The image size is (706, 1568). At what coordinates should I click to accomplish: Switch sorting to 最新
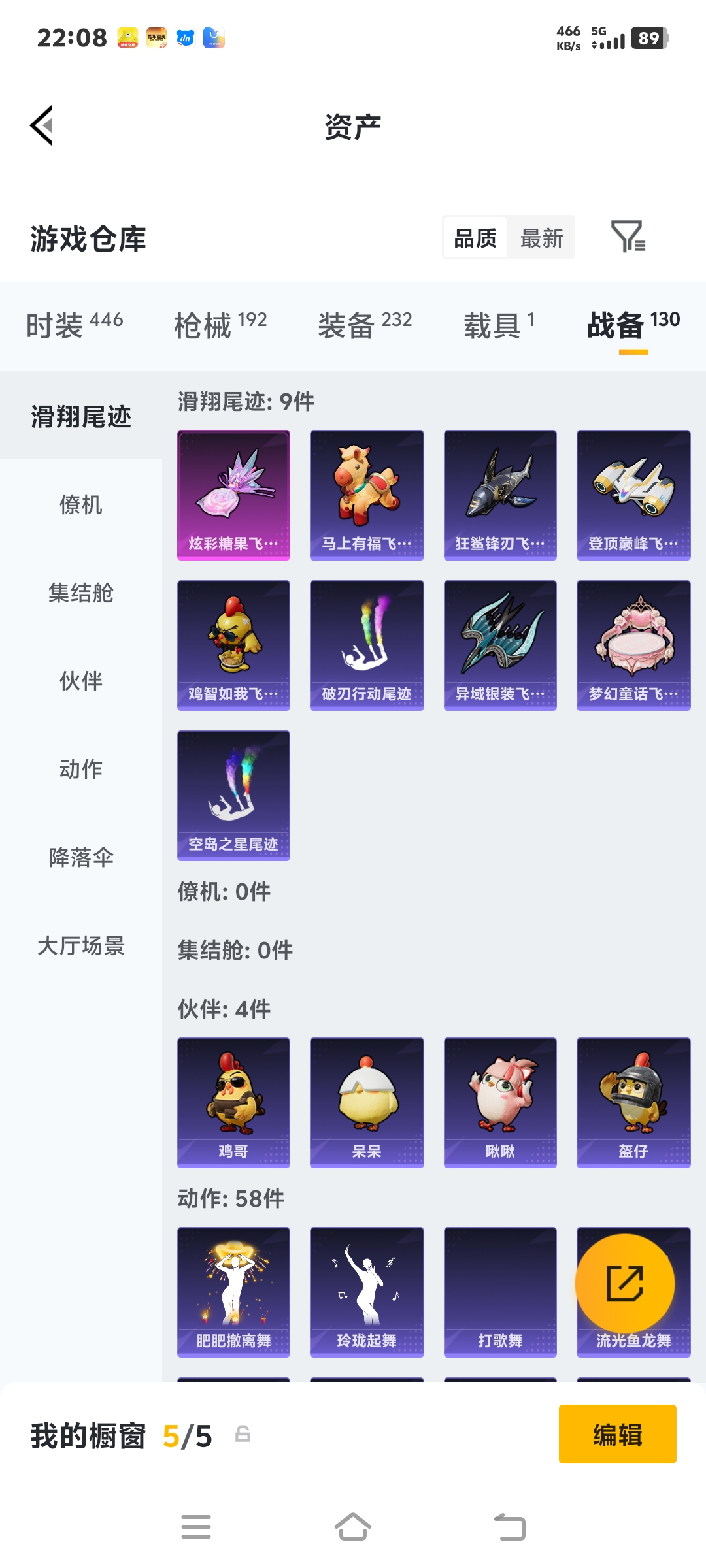[x=542, y=238]
